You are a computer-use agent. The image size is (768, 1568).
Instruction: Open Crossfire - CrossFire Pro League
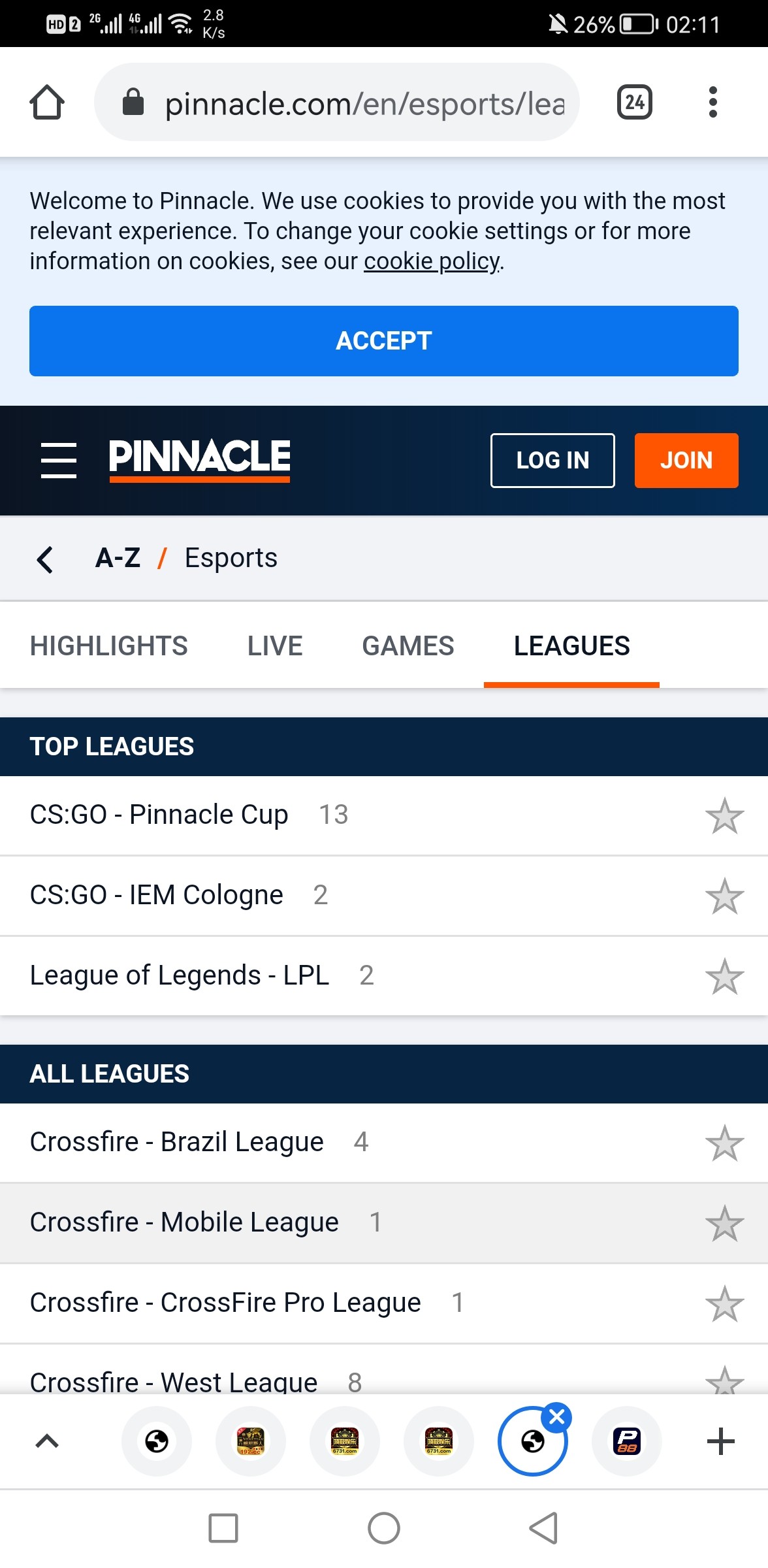coord(225,1303)
